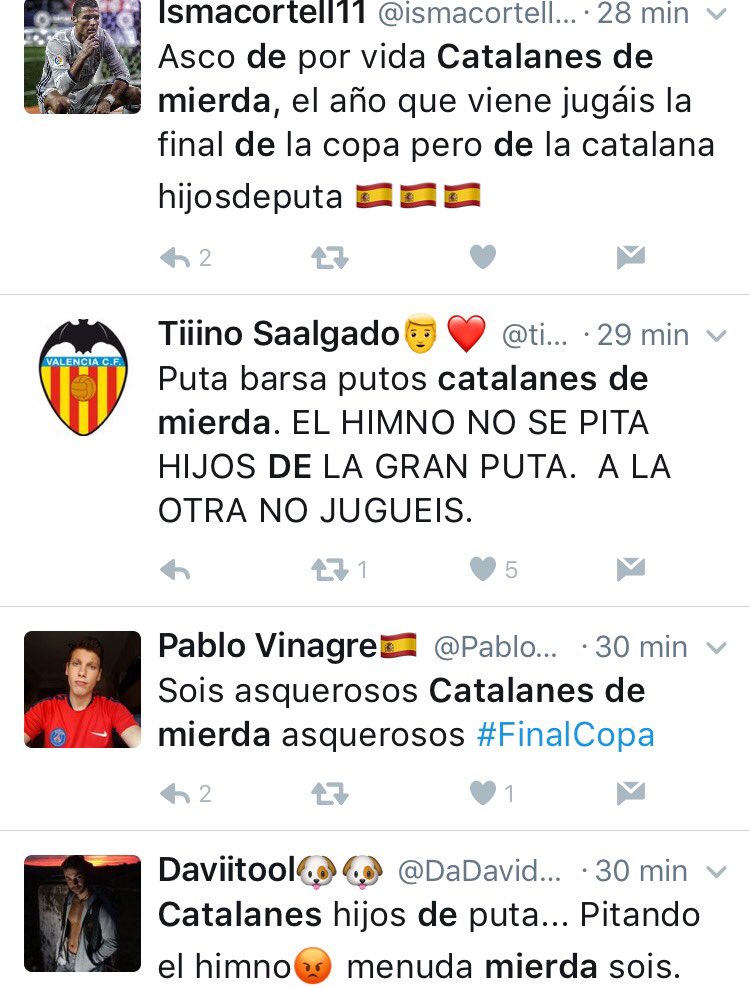Image resolution: width=750 pixels, height=988 pixels.
Task: Send Ismacortell11's tweet via direct message
Action: click(630, 258)
